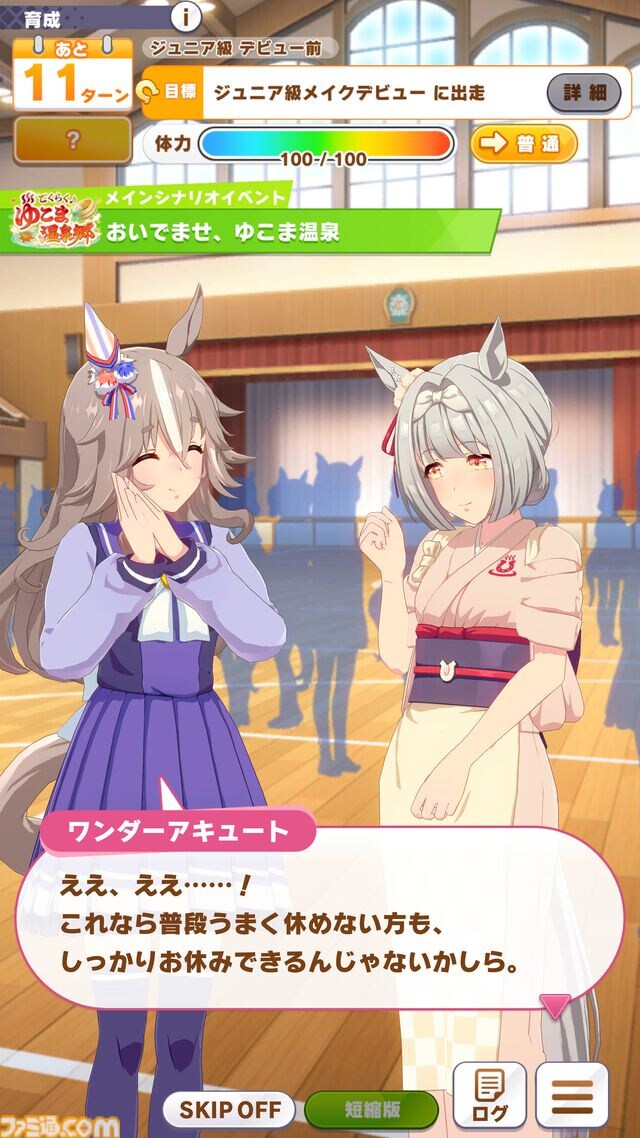
Task: Tap the question mark box
Action: [x=72, y=141]
